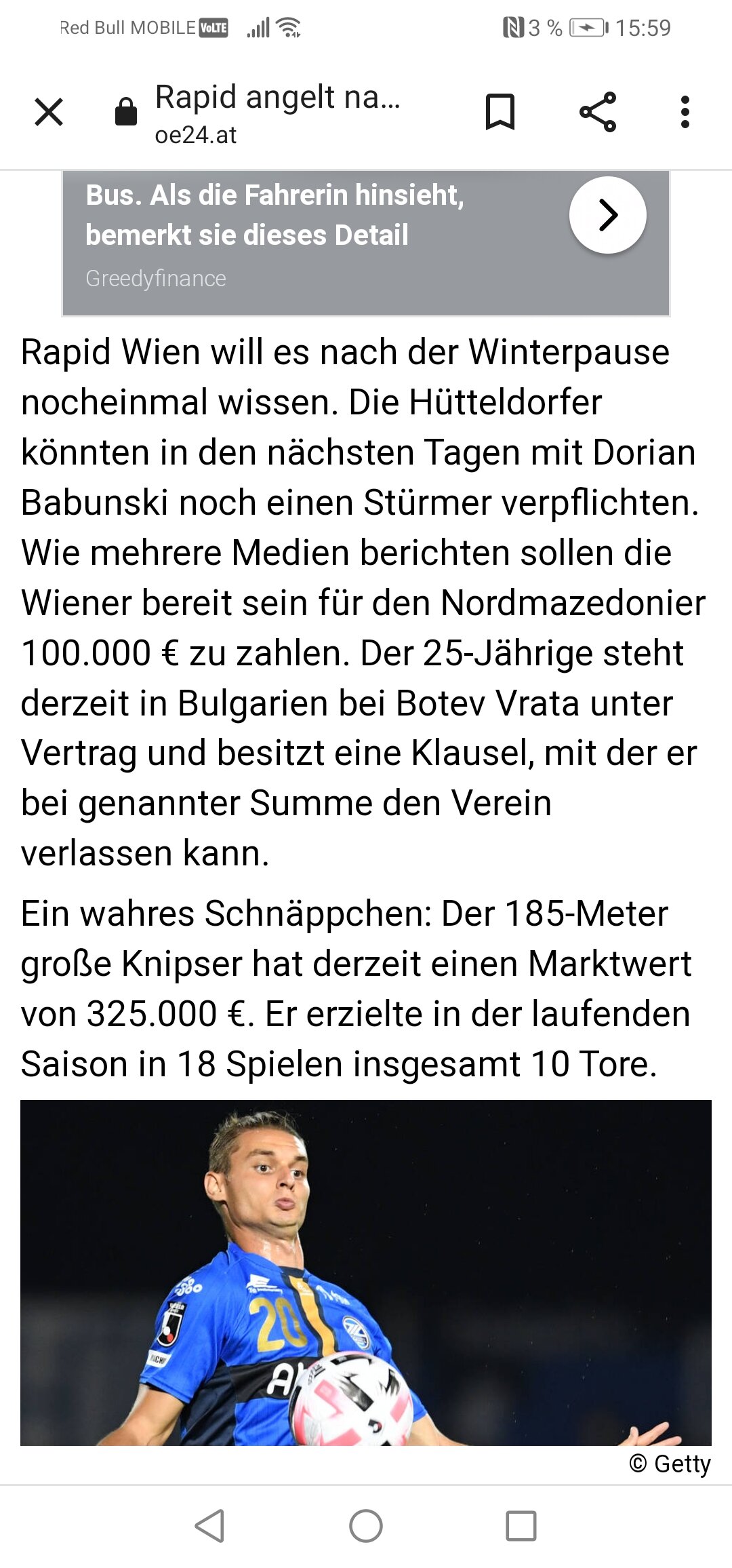View site security lock info

pos(126,112)
